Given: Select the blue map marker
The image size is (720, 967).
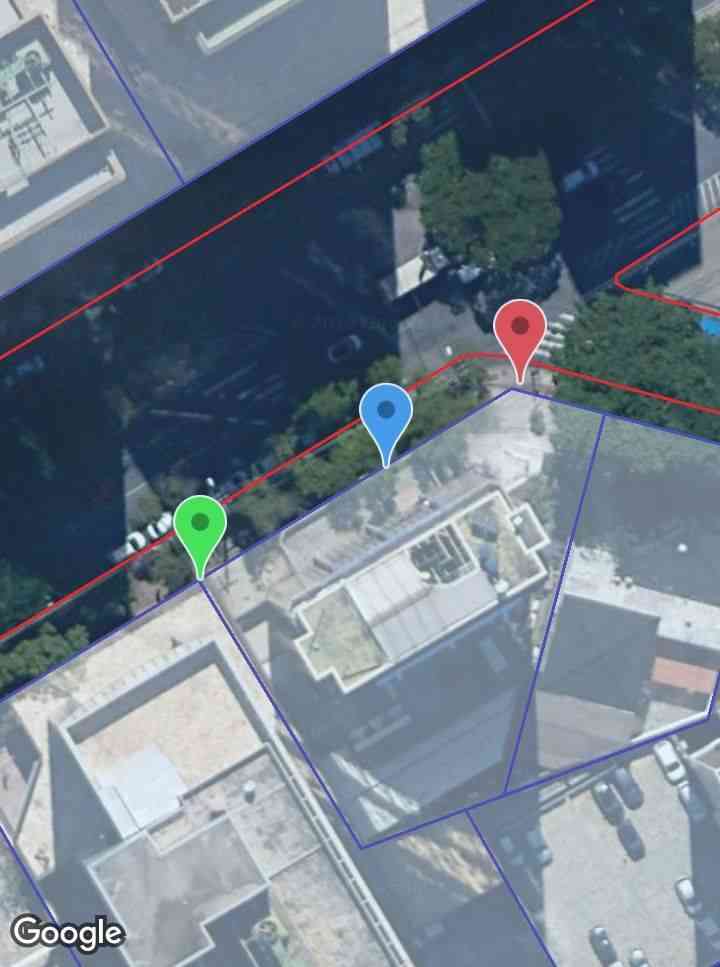Looking at the screenshot, I should pyautogui.click(x=386, y=413).
